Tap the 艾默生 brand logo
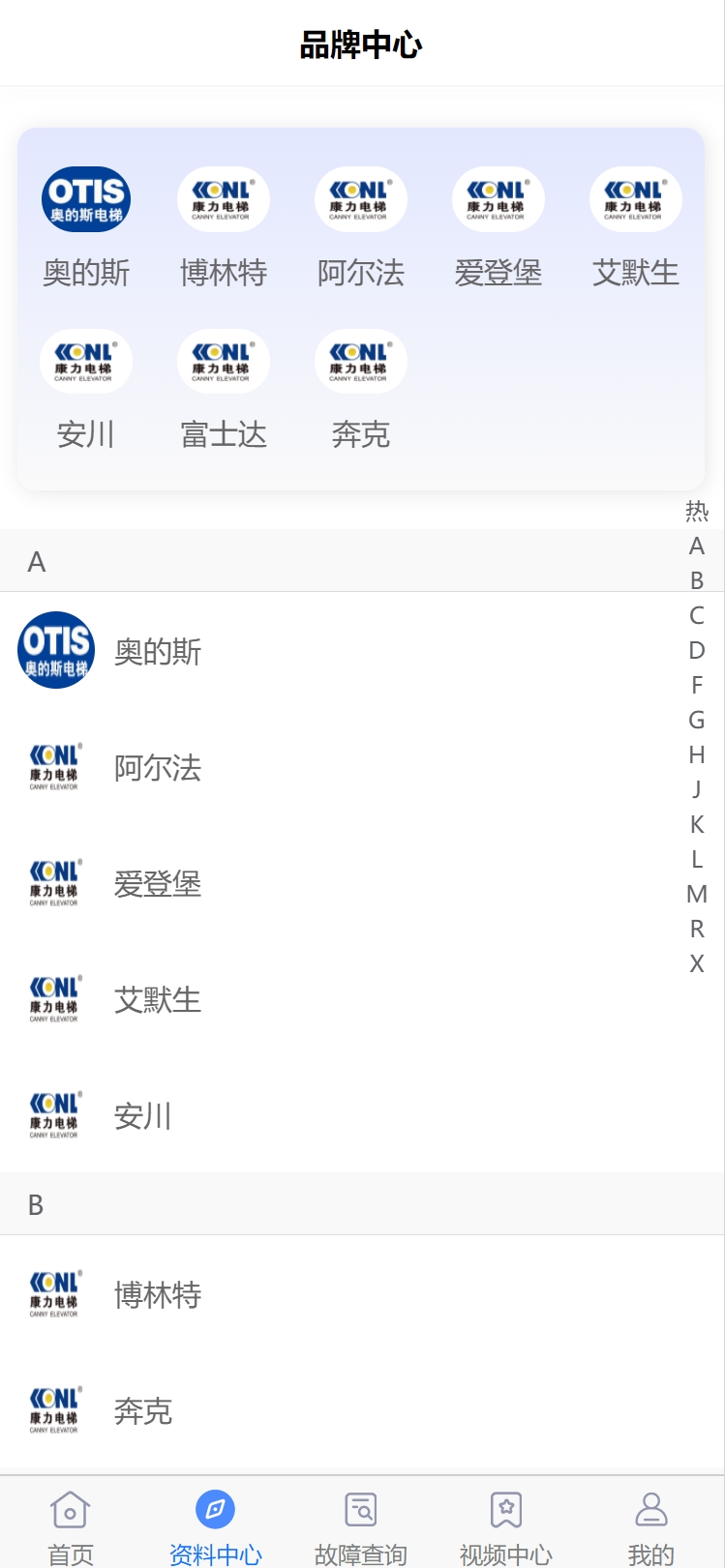Image resolution: width=725 pixels, height=1568 pixels. click(635, 198)
